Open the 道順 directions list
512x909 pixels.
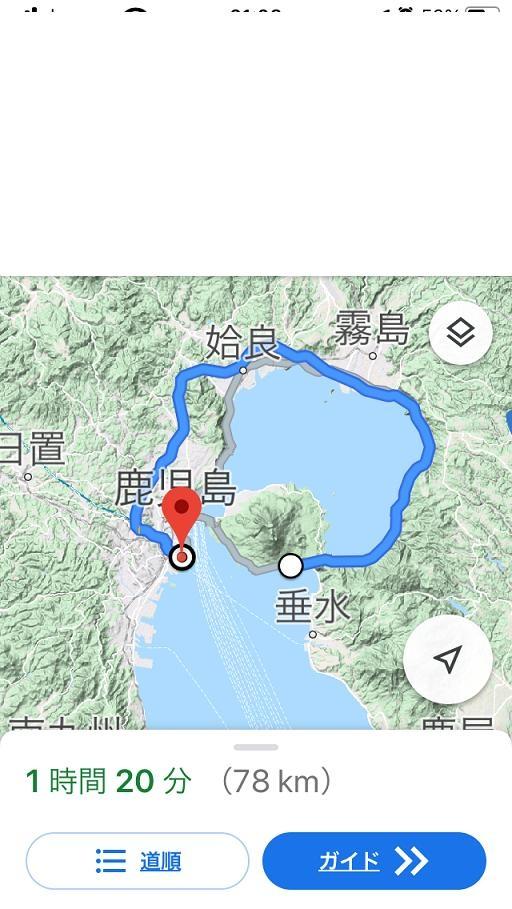137,861
